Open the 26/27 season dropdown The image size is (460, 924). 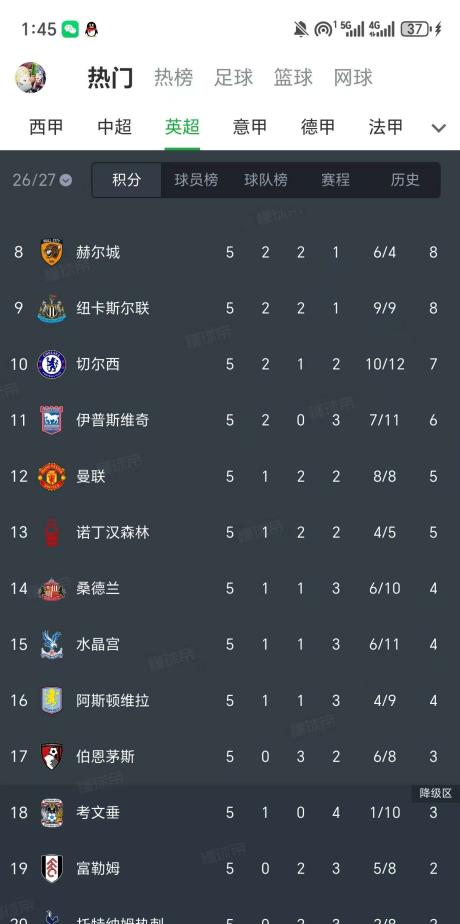click(x=42, y=180)
